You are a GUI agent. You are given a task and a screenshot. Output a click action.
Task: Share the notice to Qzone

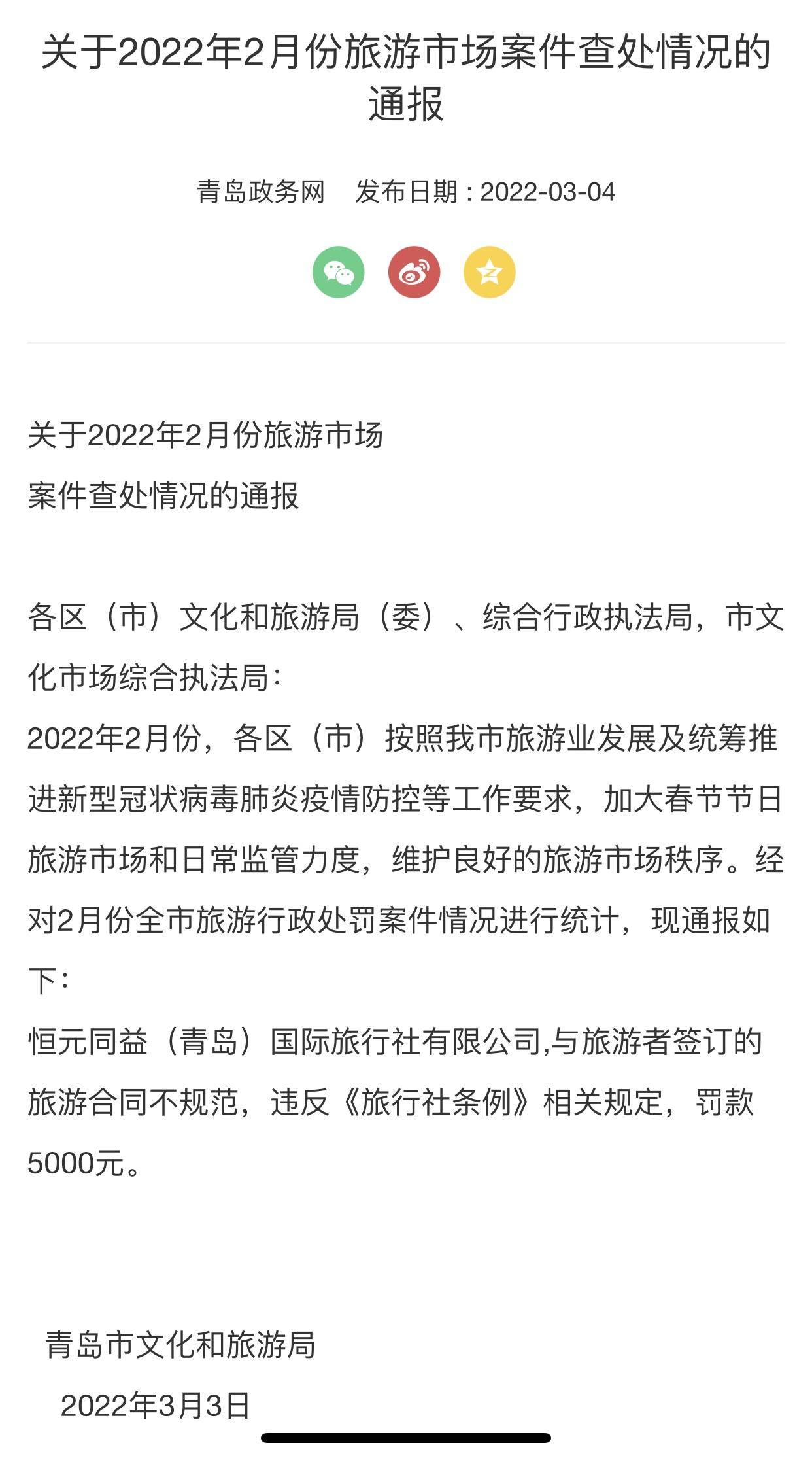coord(490,272)
